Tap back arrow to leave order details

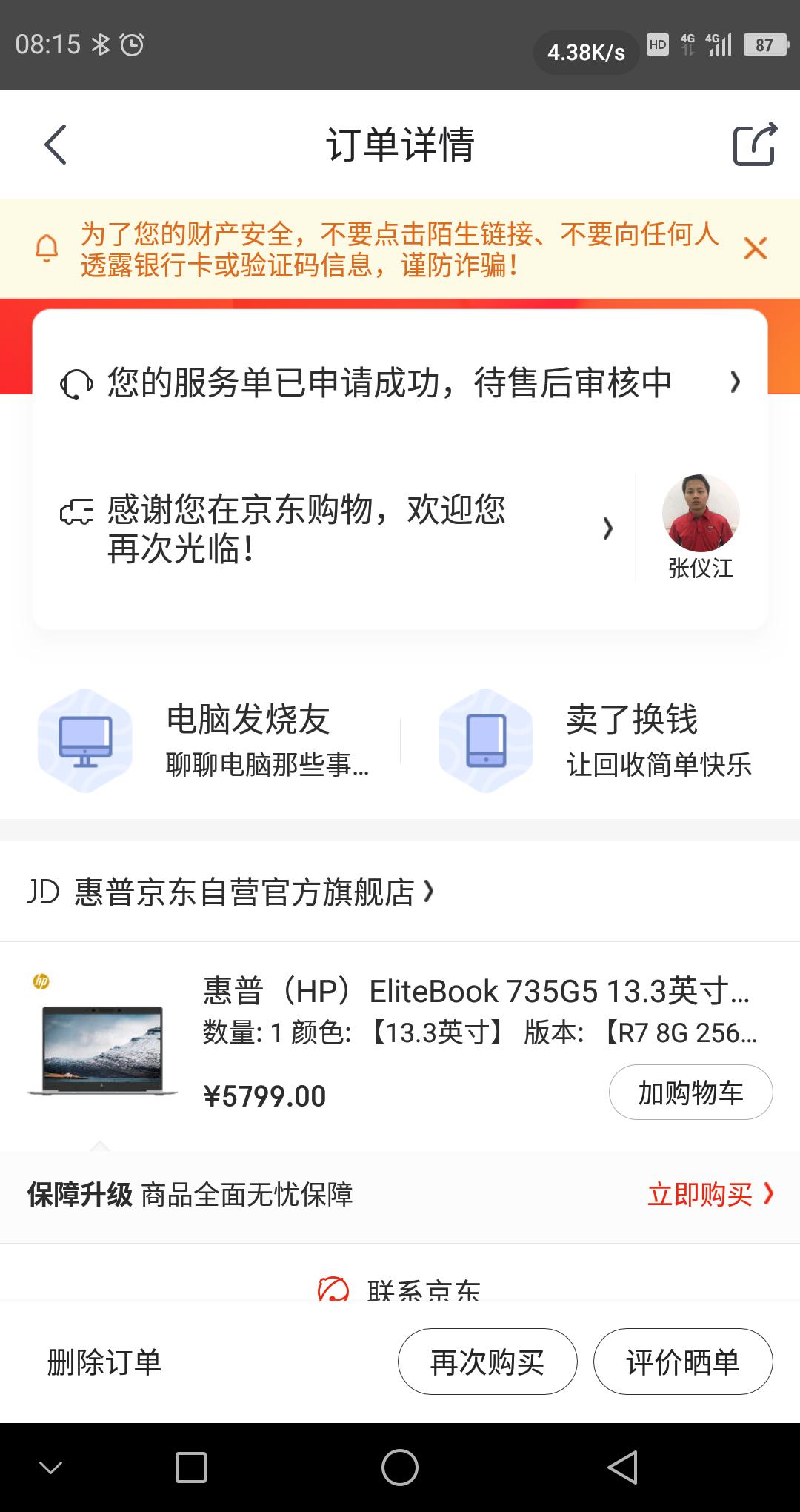(53, 145)
